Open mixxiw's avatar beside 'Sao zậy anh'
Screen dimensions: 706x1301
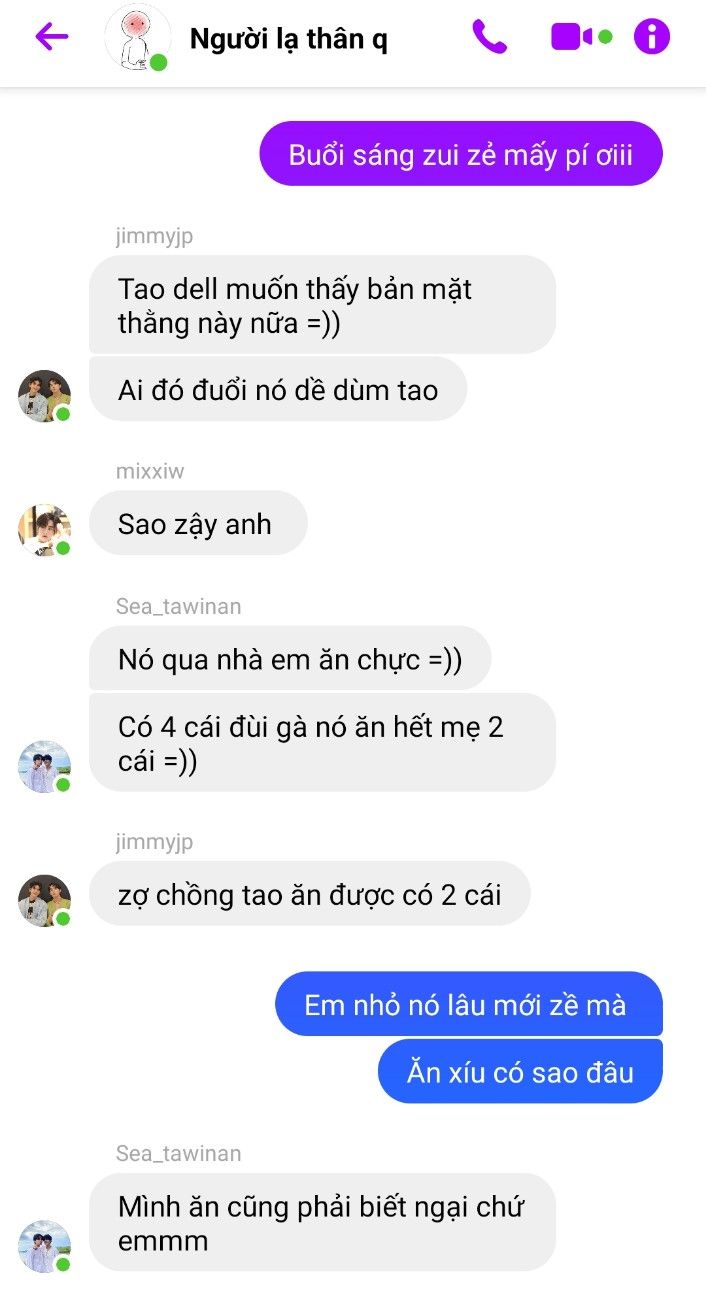[44, 529]
